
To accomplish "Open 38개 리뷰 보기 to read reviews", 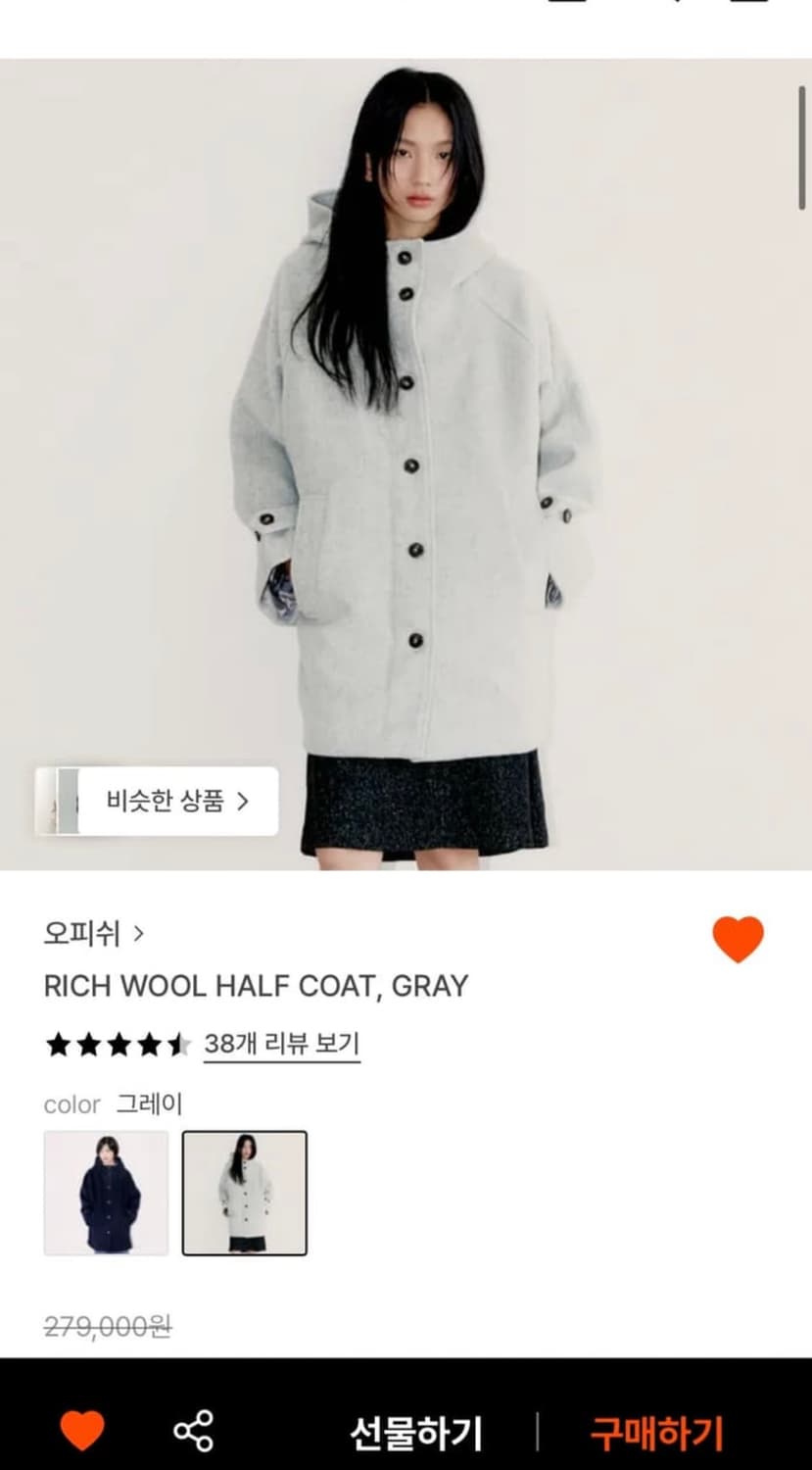I will [x=280, y=1045].
